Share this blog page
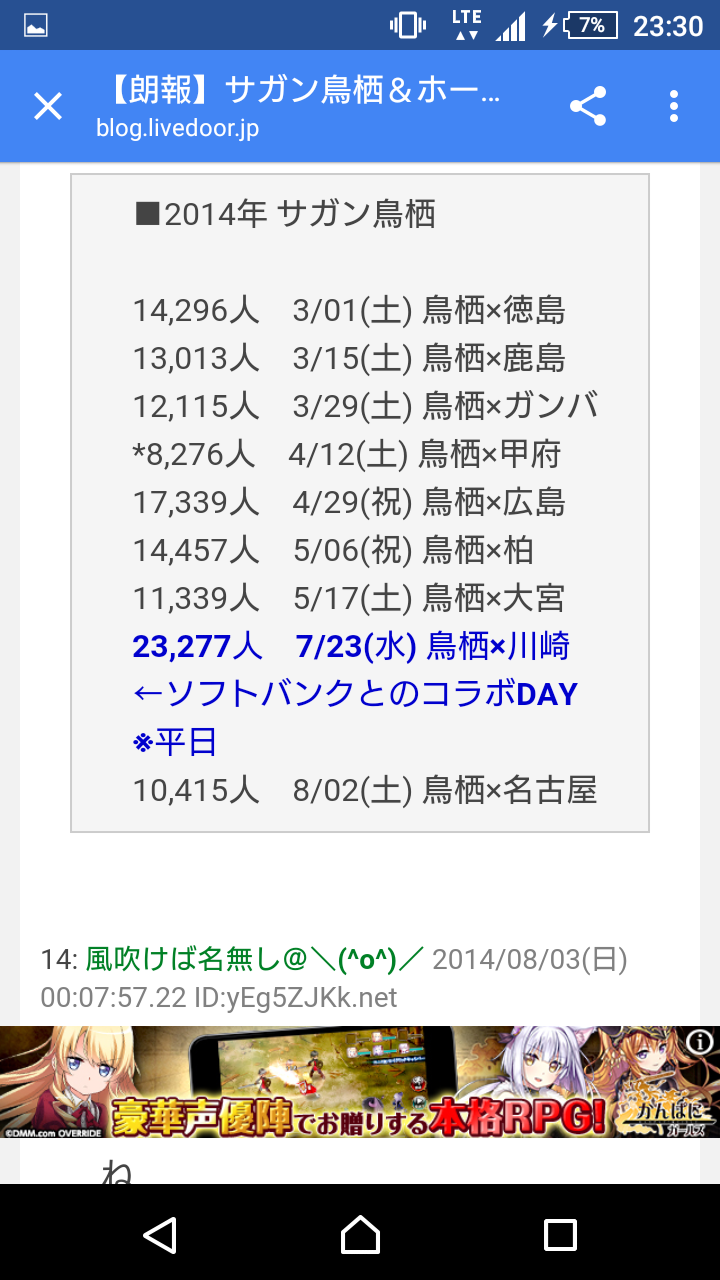The image size is (720, 1280). [x=588, y=106]
